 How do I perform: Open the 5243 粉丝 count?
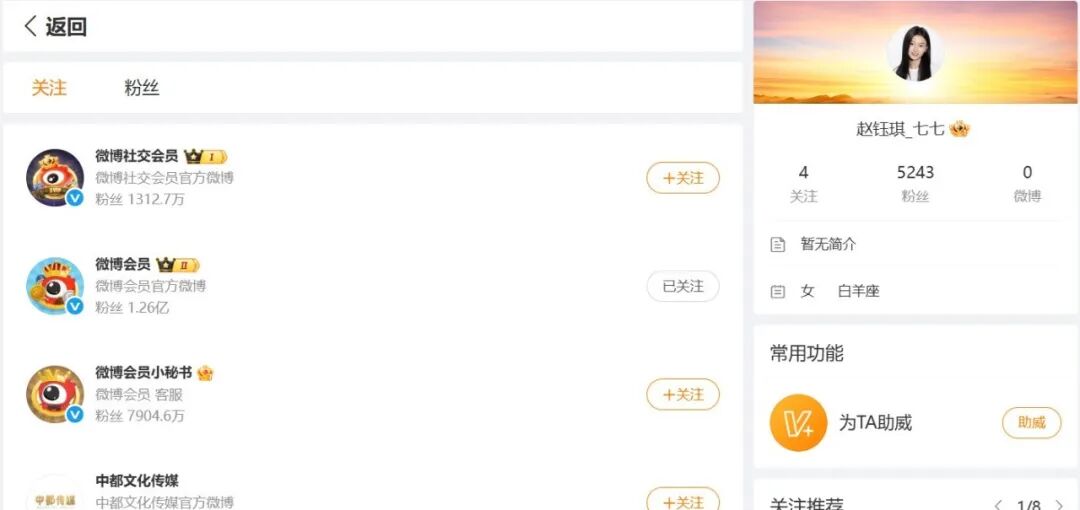915,182
